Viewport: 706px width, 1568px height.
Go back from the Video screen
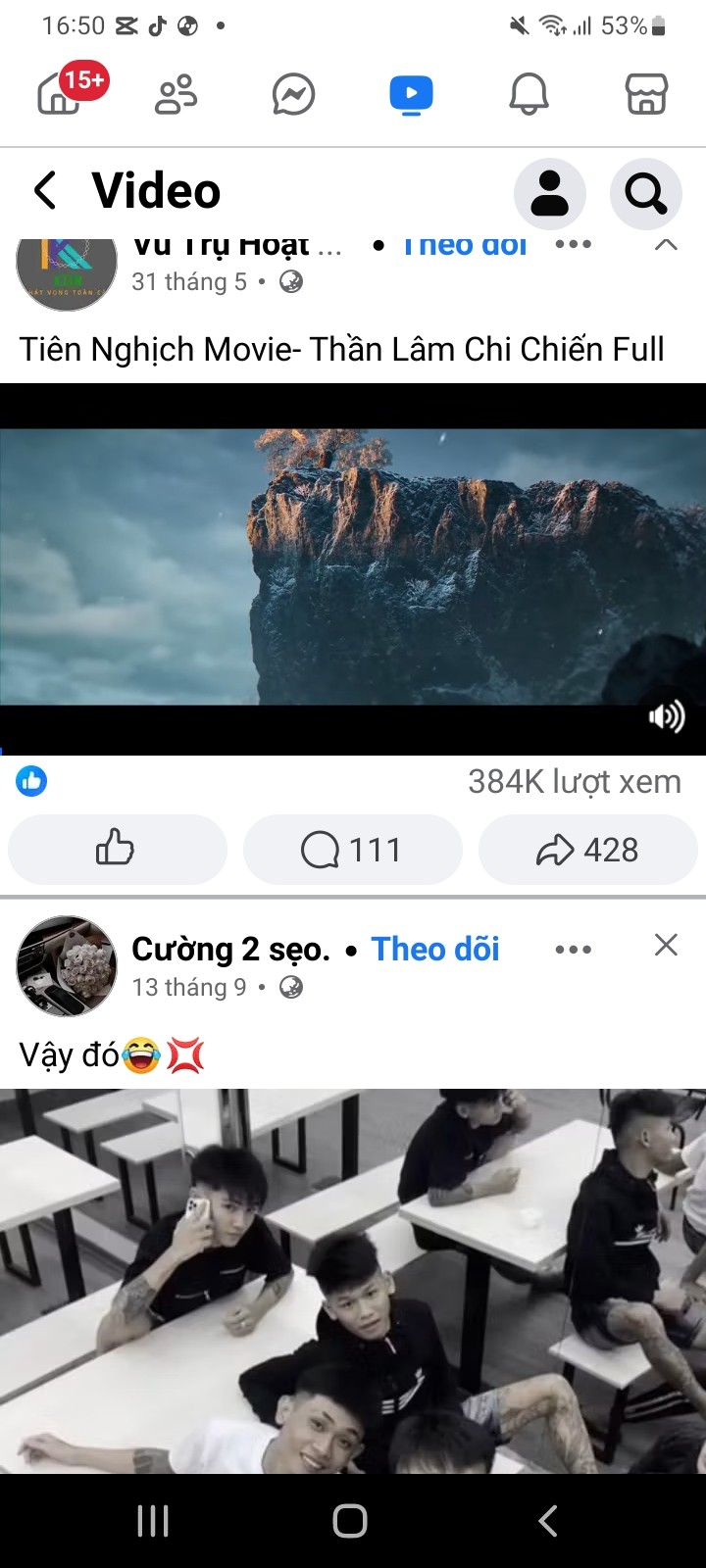click(45, 190)
